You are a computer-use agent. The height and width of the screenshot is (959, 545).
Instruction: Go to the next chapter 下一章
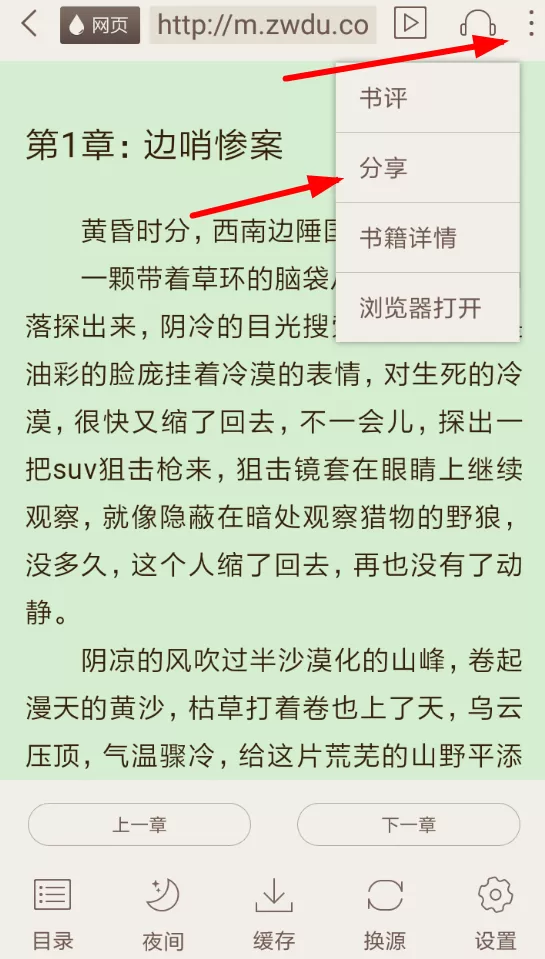(x=409, y=824)
